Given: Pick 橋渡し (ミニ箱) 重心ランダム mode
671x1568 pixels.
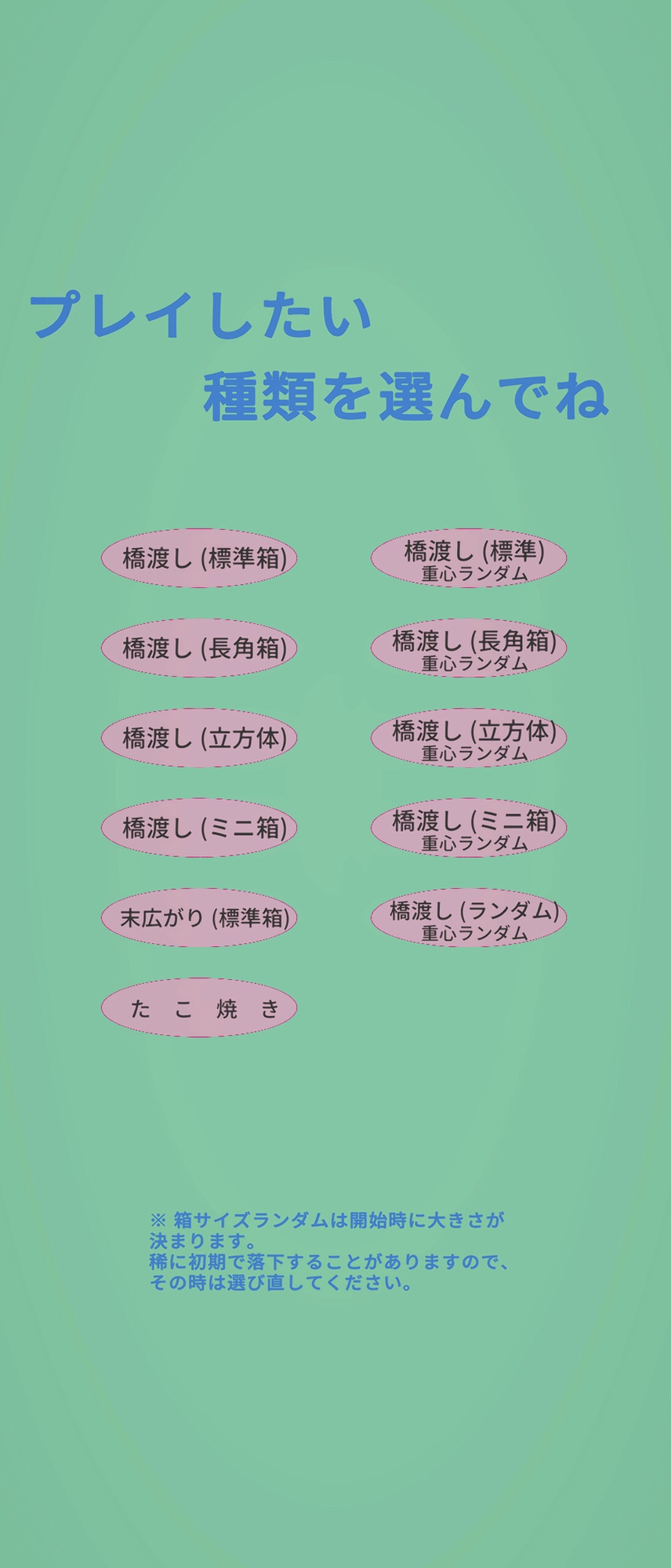Looking at the screenshot, I should pyautogui.click(x=472, y=828).
